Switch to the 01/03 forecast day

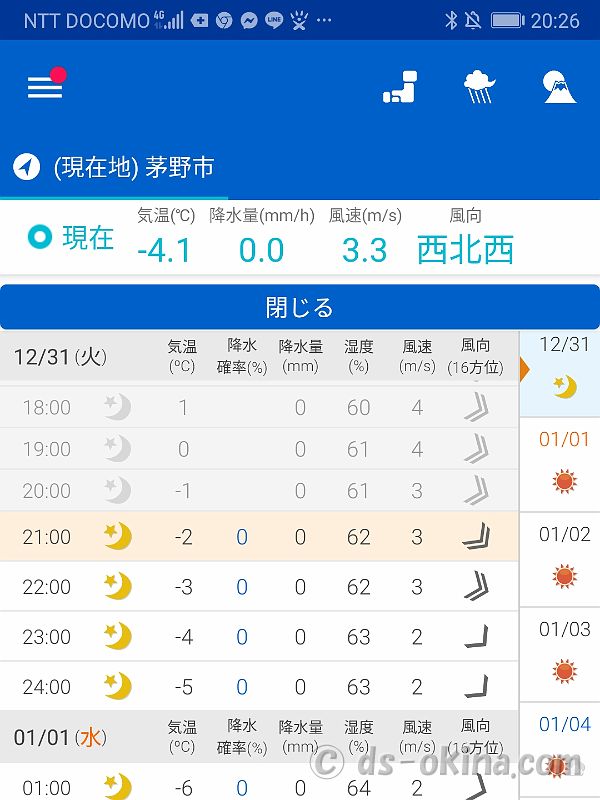point(564,650)
